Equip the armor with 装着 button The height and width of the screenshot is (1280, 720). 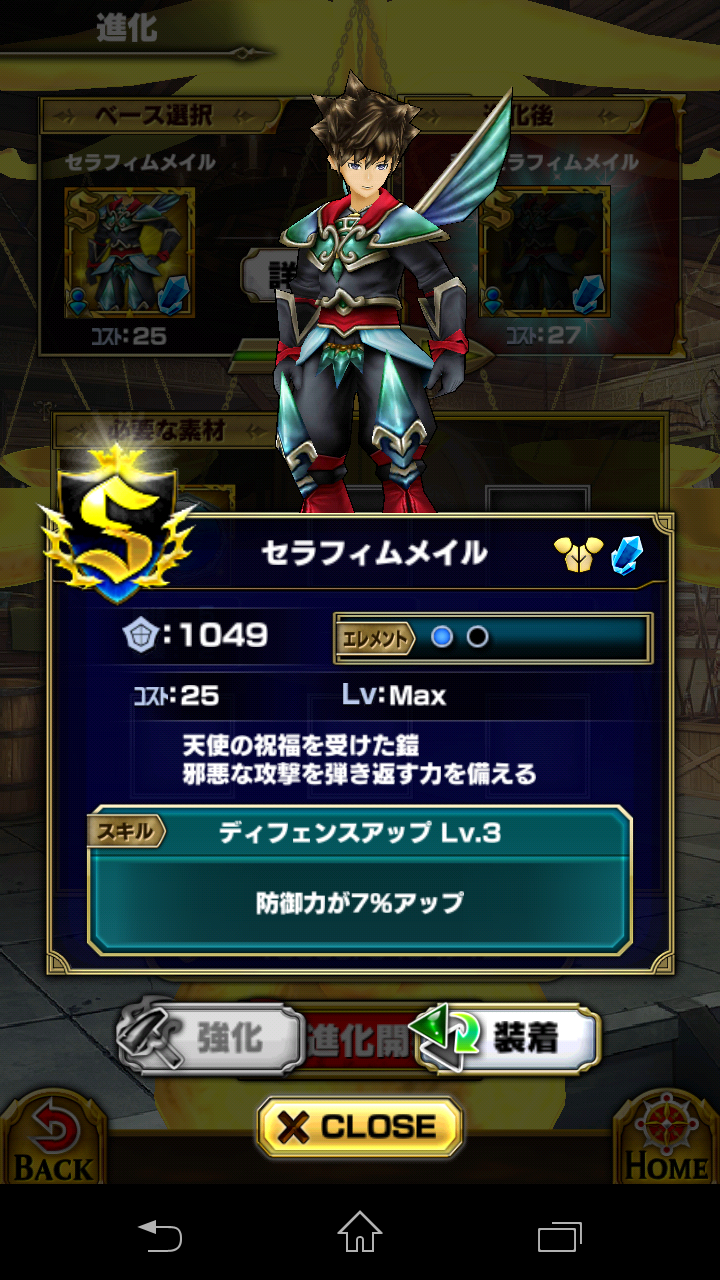[x=510, y=1040]
